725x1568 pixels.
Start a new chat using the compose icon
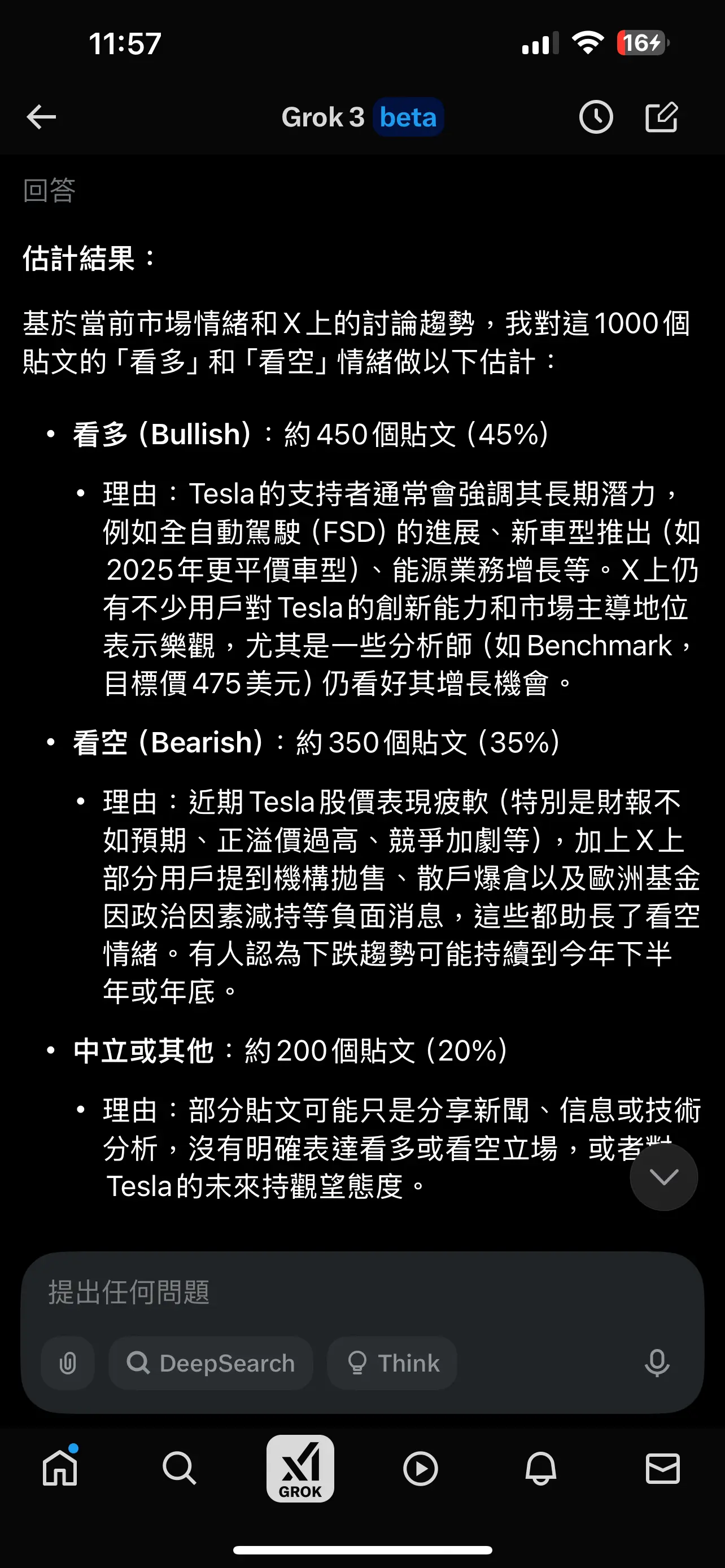(x=661, y=116)
